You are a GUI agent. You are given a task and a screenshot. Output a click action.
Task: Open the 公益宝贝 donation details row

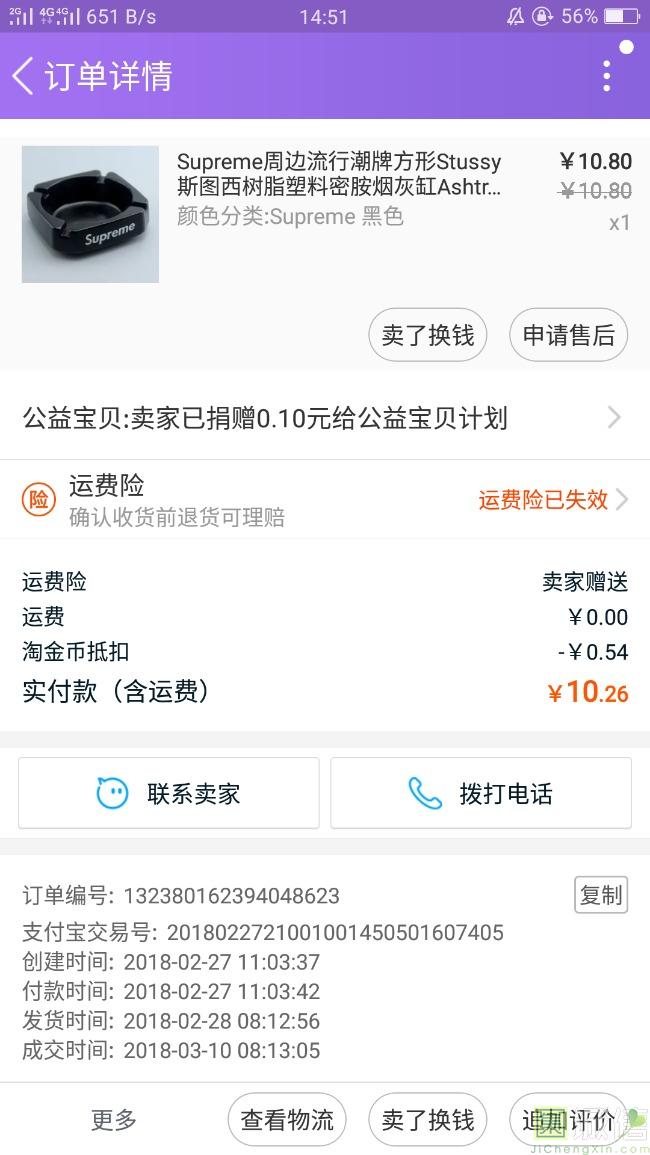pos(324,418)
